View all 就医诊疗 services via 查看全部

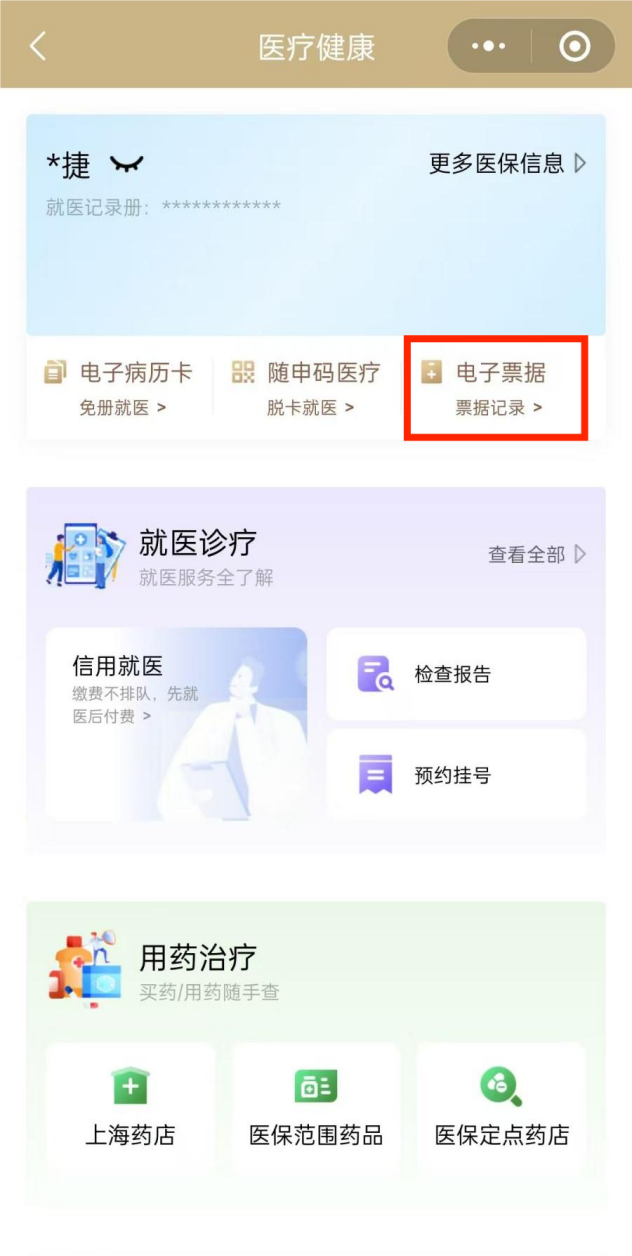(536, 554)
